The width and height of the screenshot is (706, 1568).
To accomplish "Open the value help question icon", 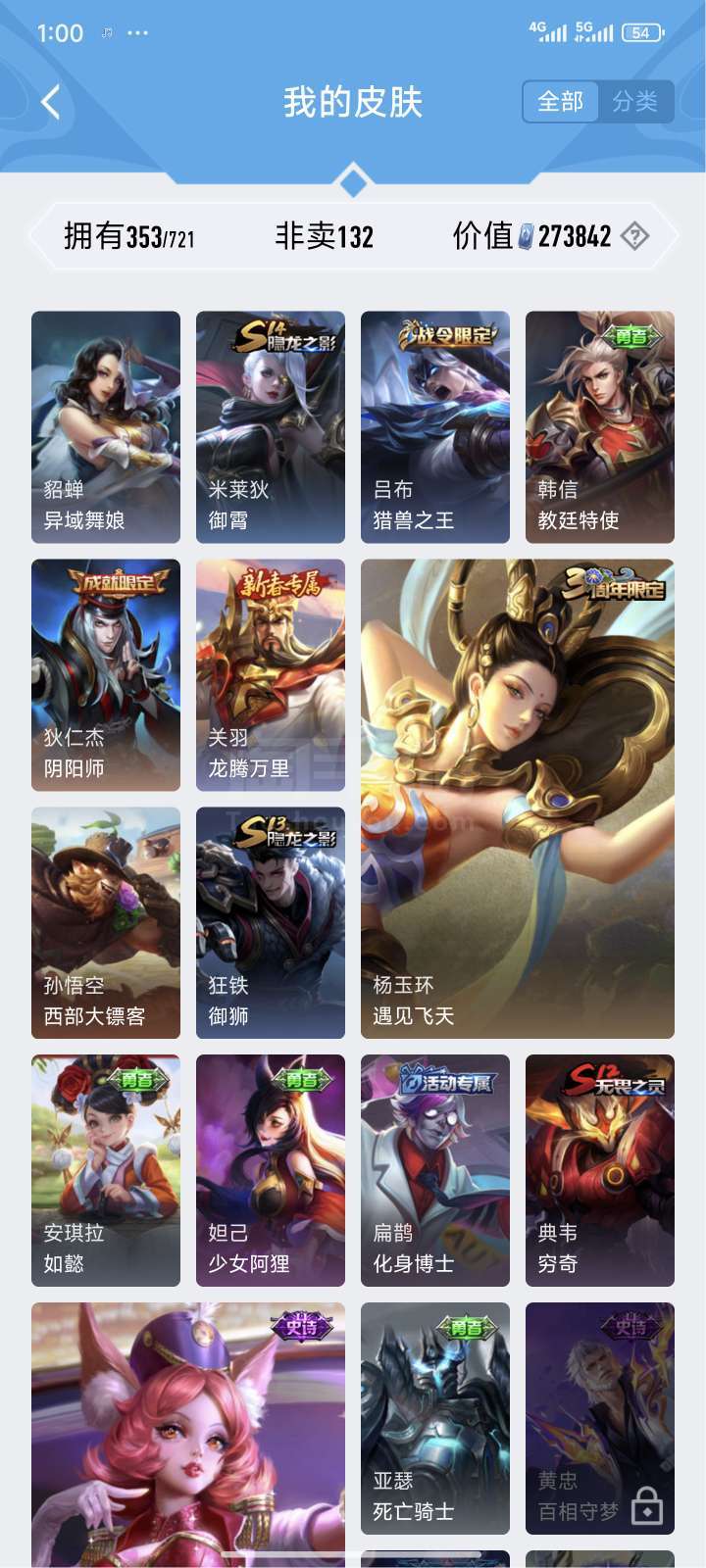I will tap(635, 236).
